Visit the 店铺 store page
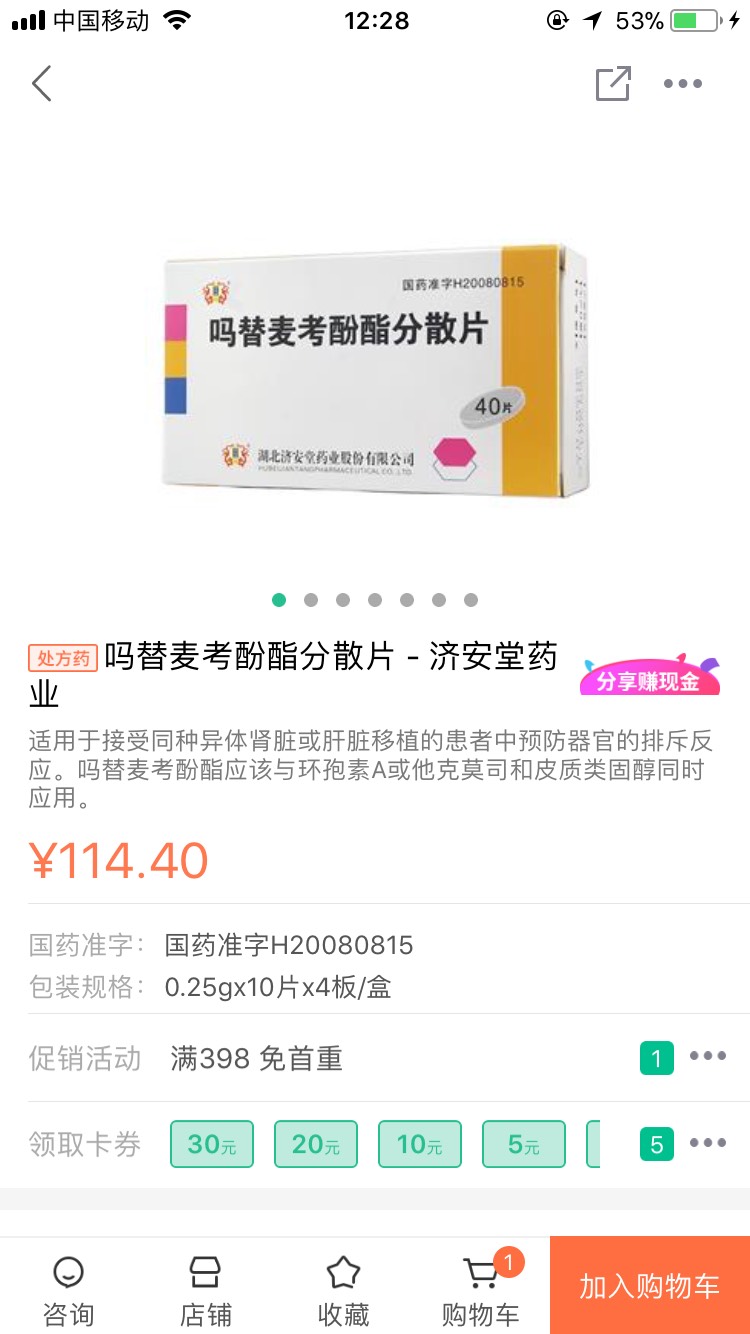Viewport: 750px width, 1334px height. click(x=206, y=1290)
